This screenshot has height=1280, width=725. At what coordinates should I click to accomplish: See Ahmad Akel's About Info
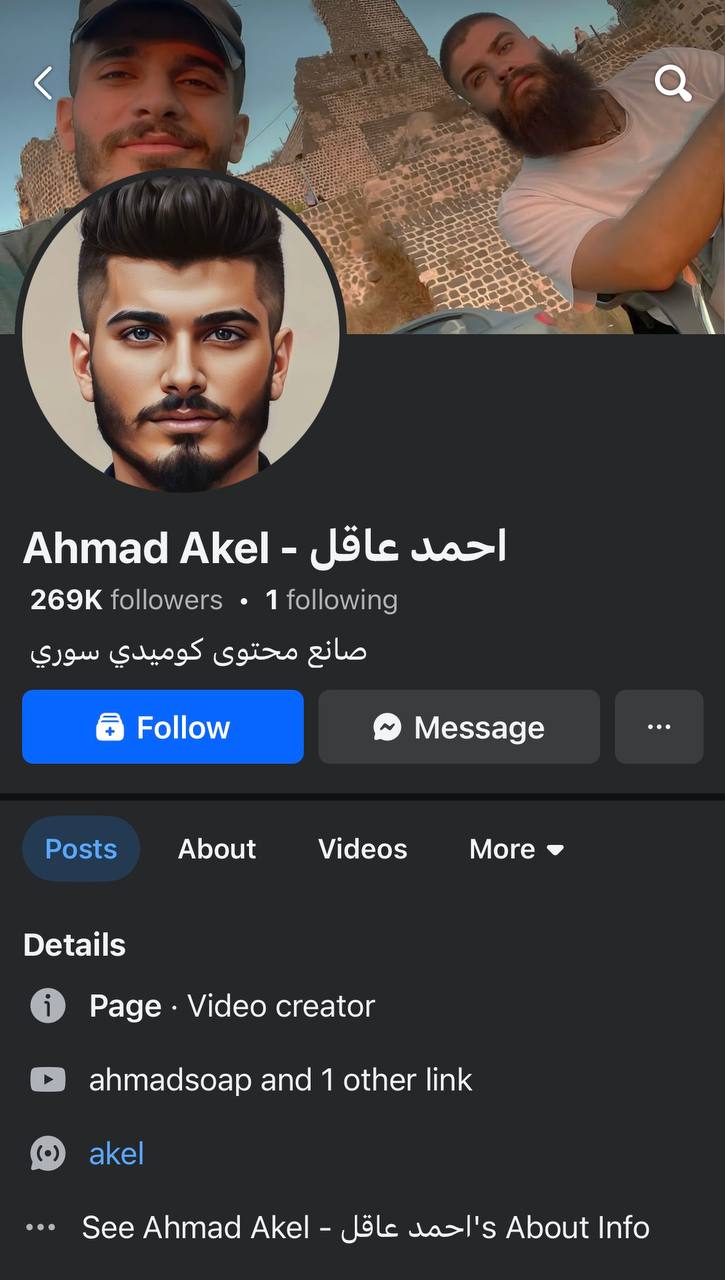point(365,1227)
